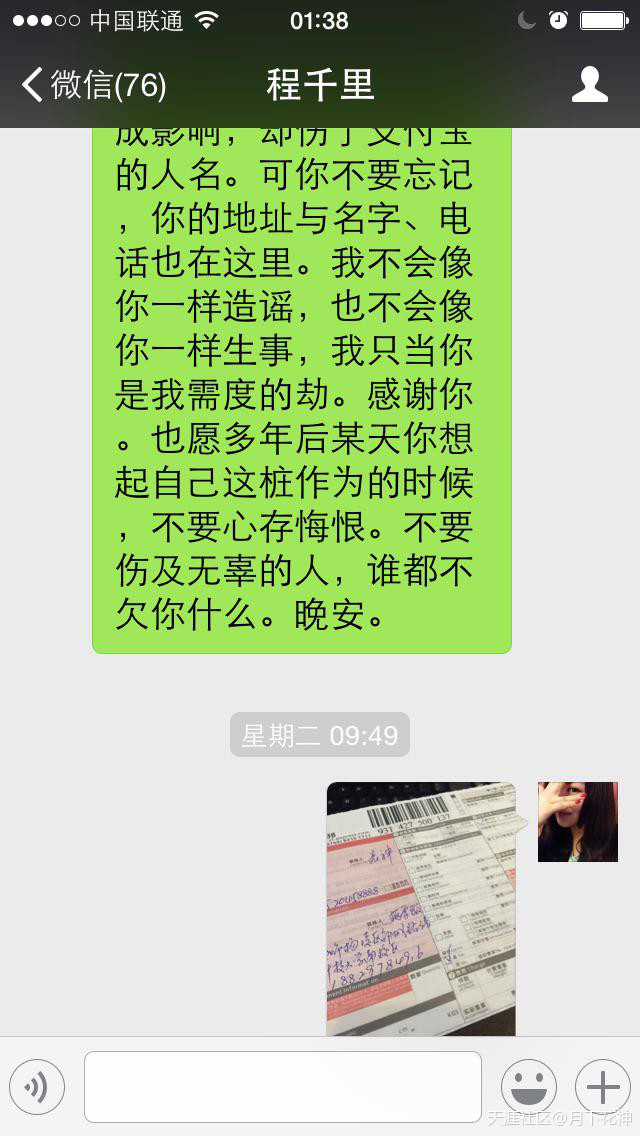Open chat details via the profile icon
This screenshot has width=640, height=1136.
589,85
